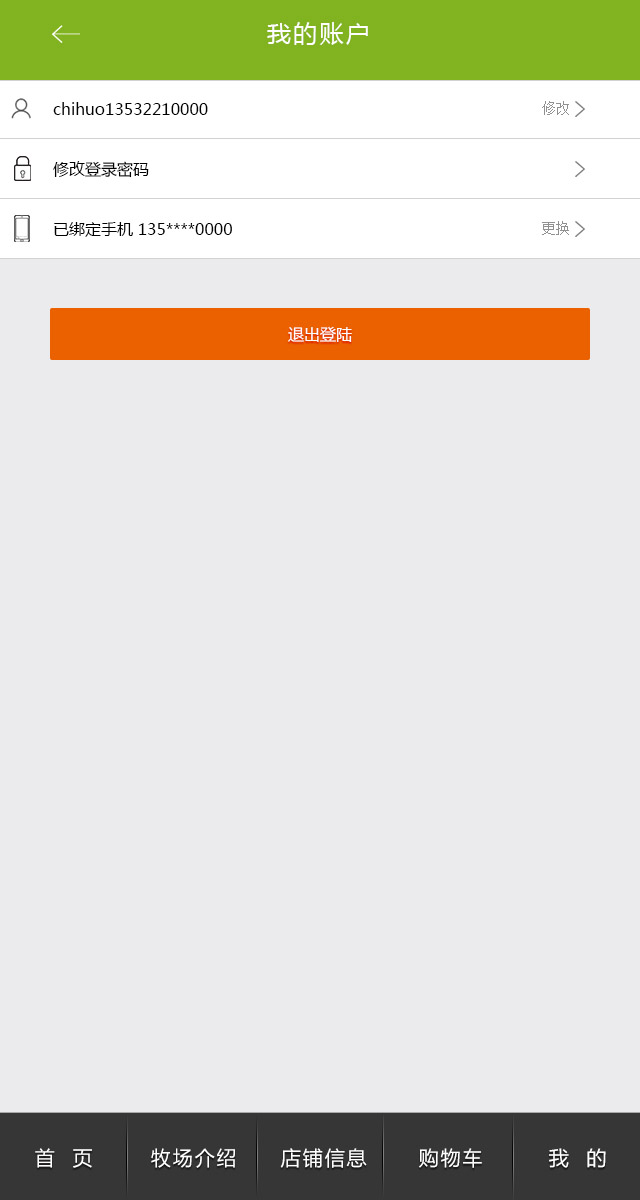Change bound phone via 更换
The image size is (640, 1200).
click(x=563, y=229)
